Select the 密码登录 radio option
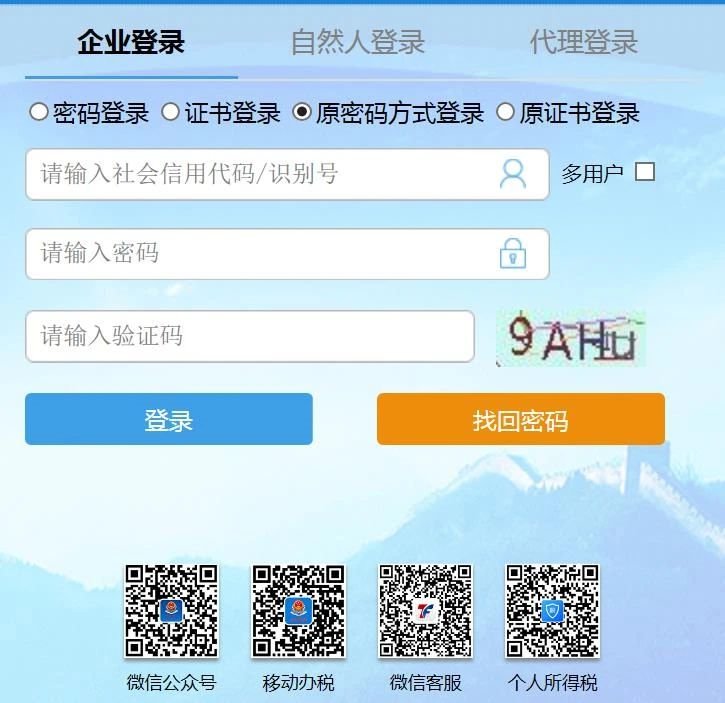725x703 pixels. coord(39,112)
